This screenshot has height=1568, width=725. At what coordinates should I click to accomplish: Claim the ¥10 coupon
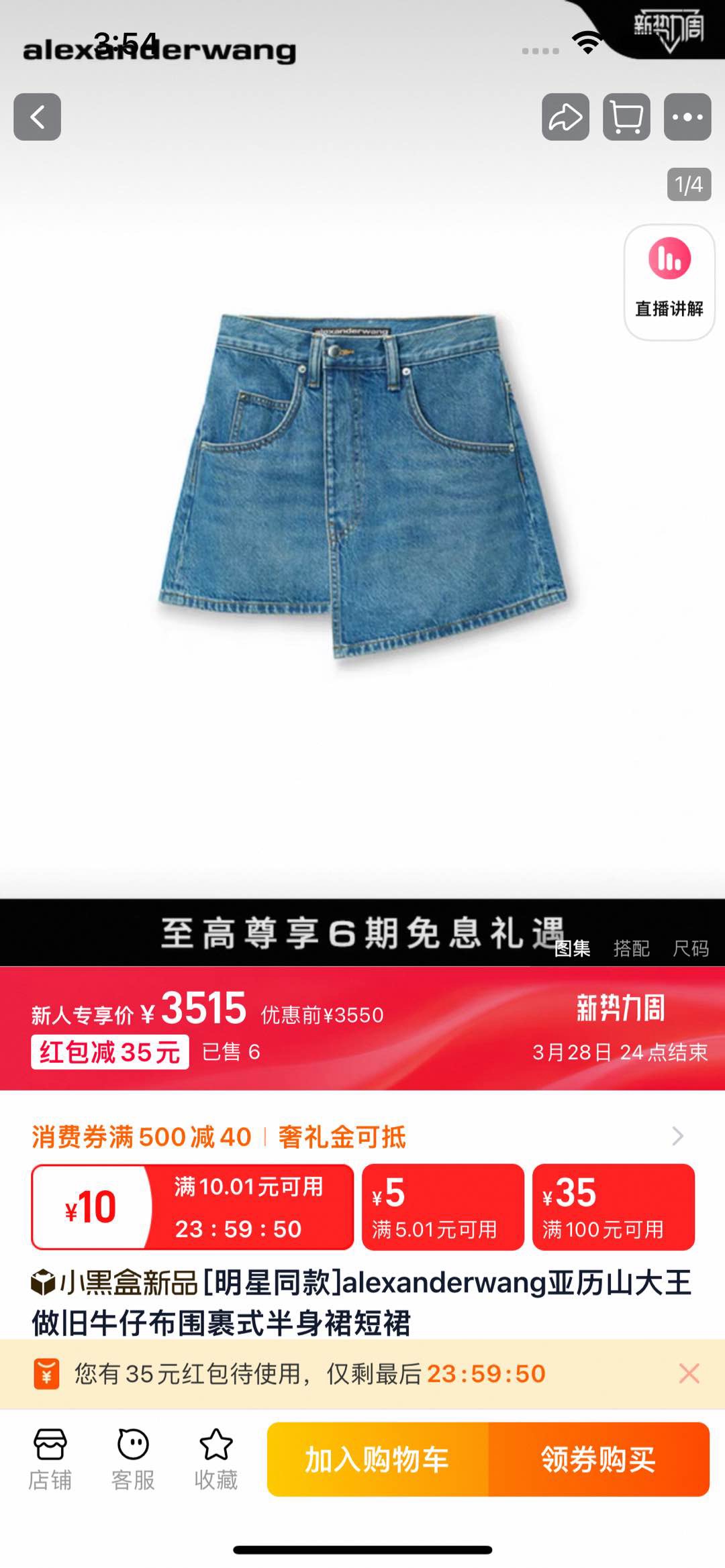pos(193,1207)
